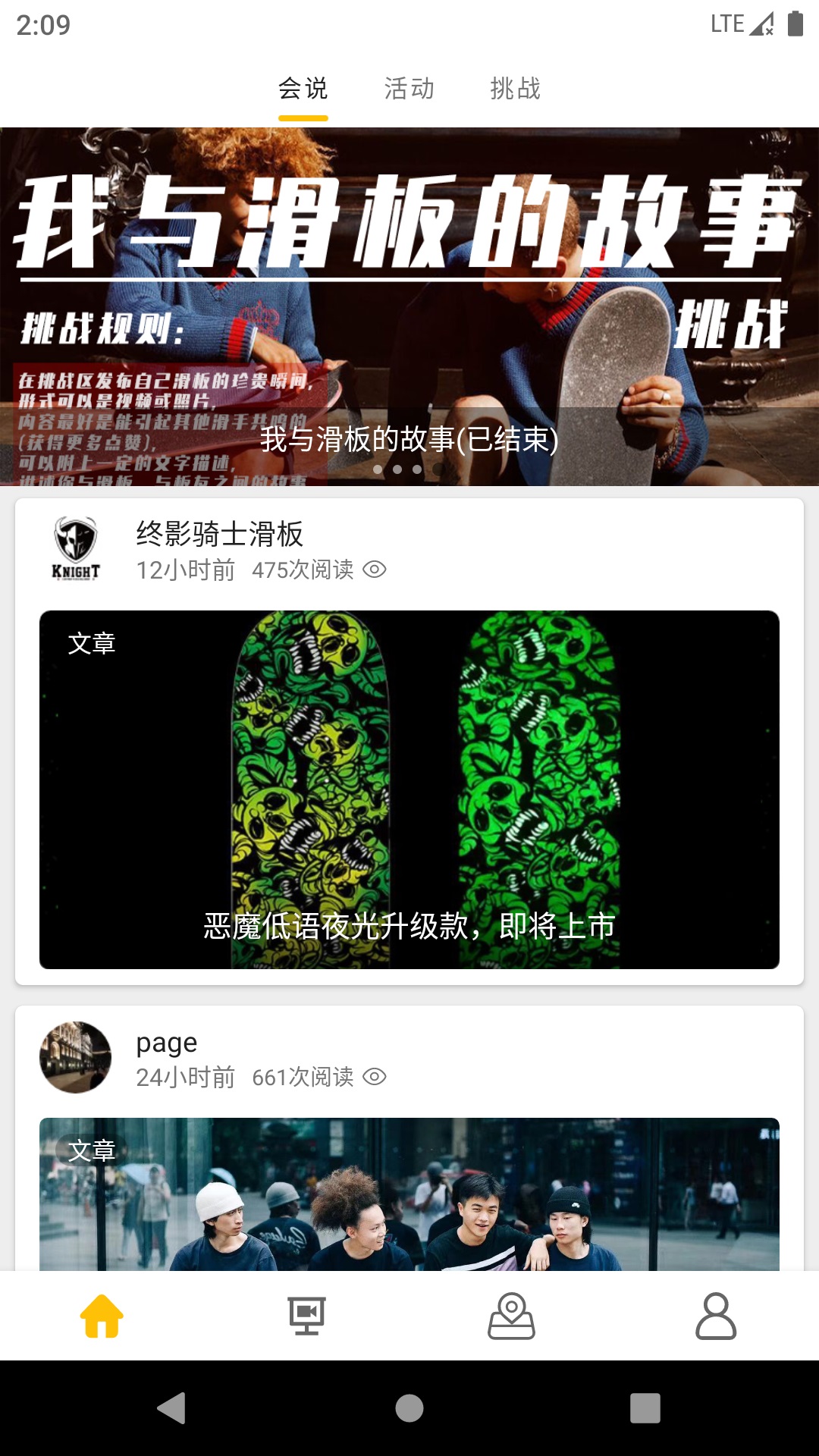Tap the username 终影骑士滑板
This screenshot has width=819, height=1456.
218,535
